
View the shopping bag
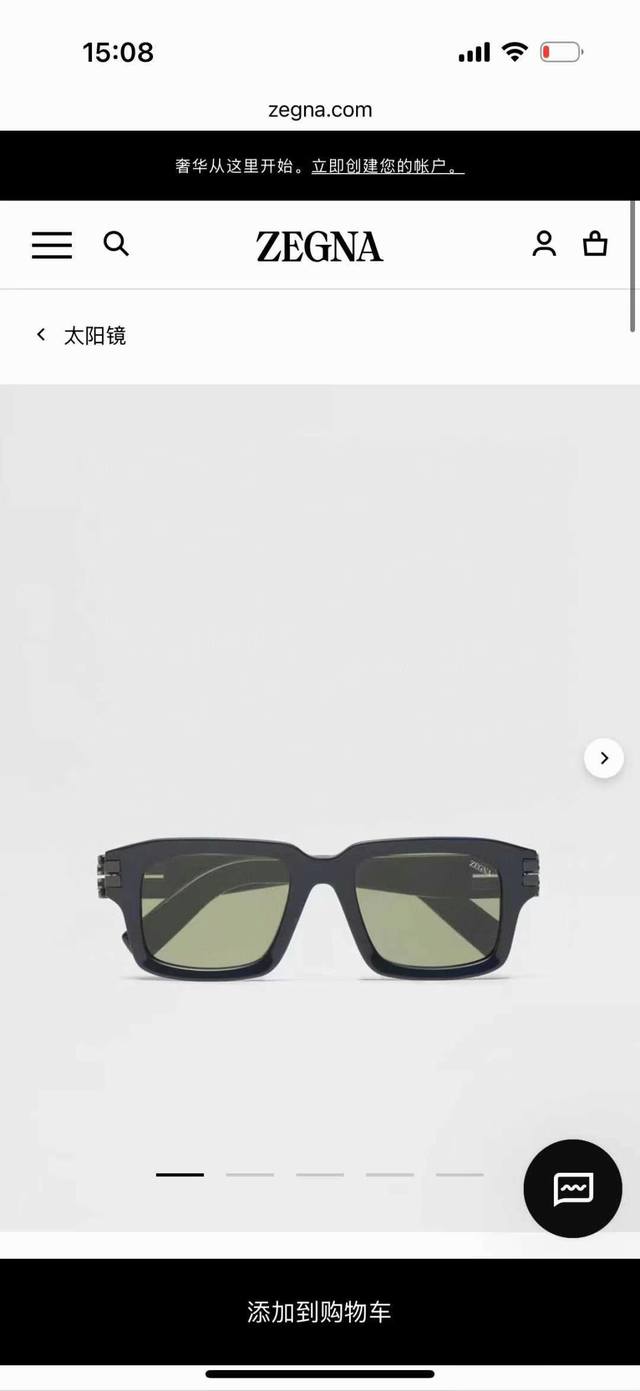(x=595, y=244)
